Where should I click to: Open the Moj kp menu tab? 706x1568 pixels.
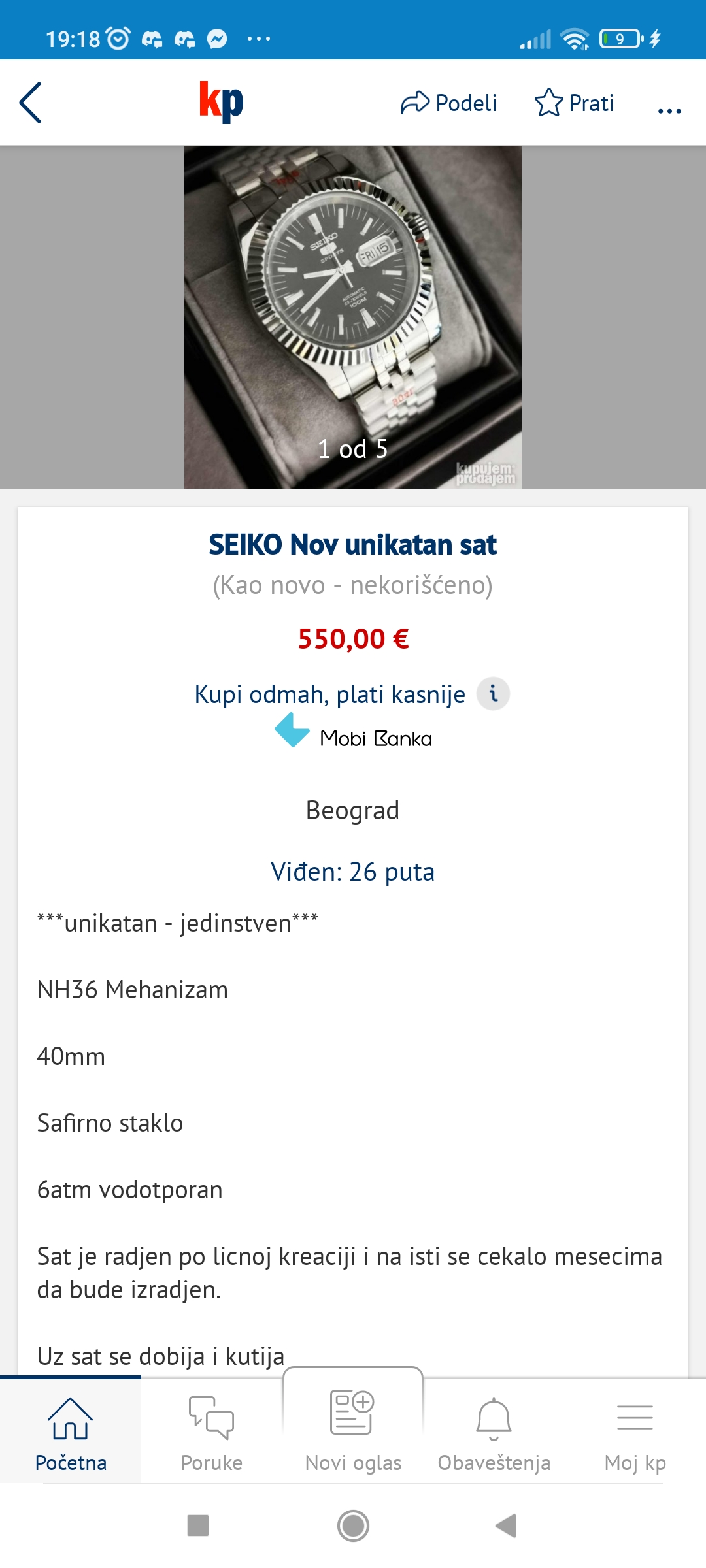click(635, 1430)
